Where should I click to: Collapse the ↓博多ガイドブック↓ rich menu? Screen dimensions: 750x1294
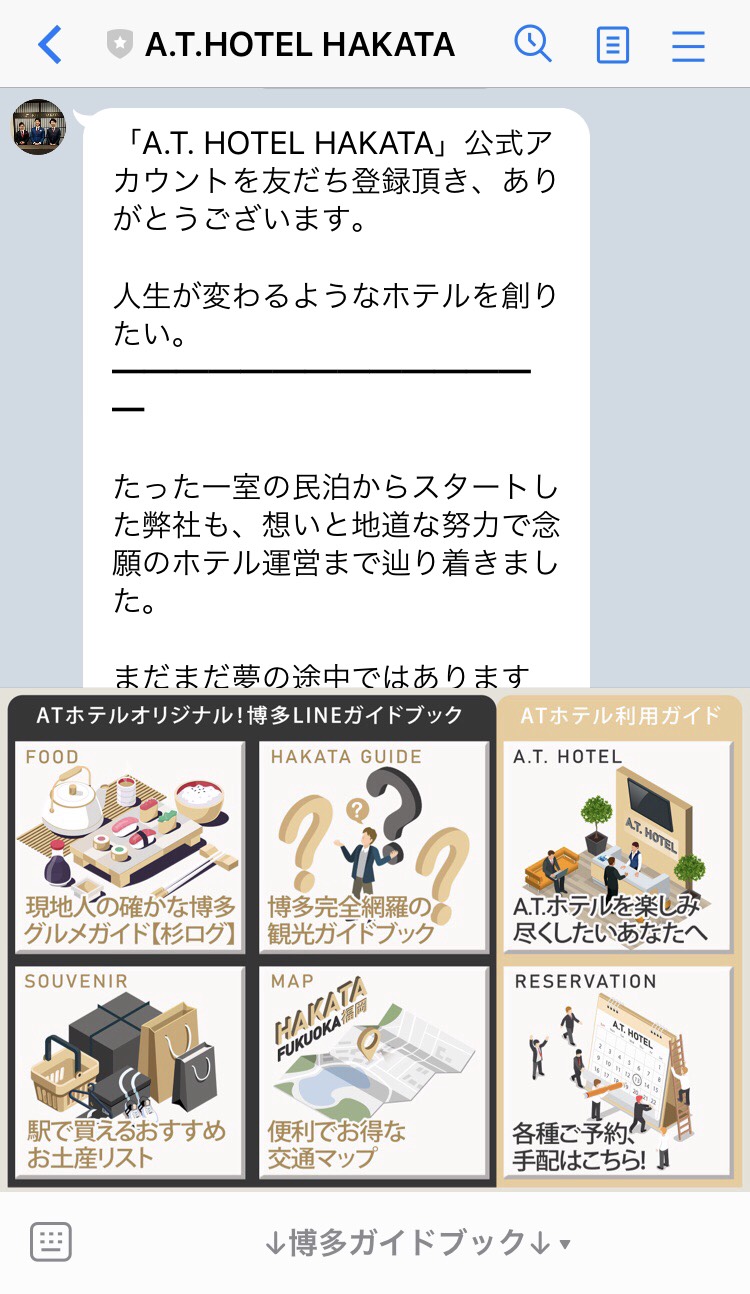(418, 1243)
